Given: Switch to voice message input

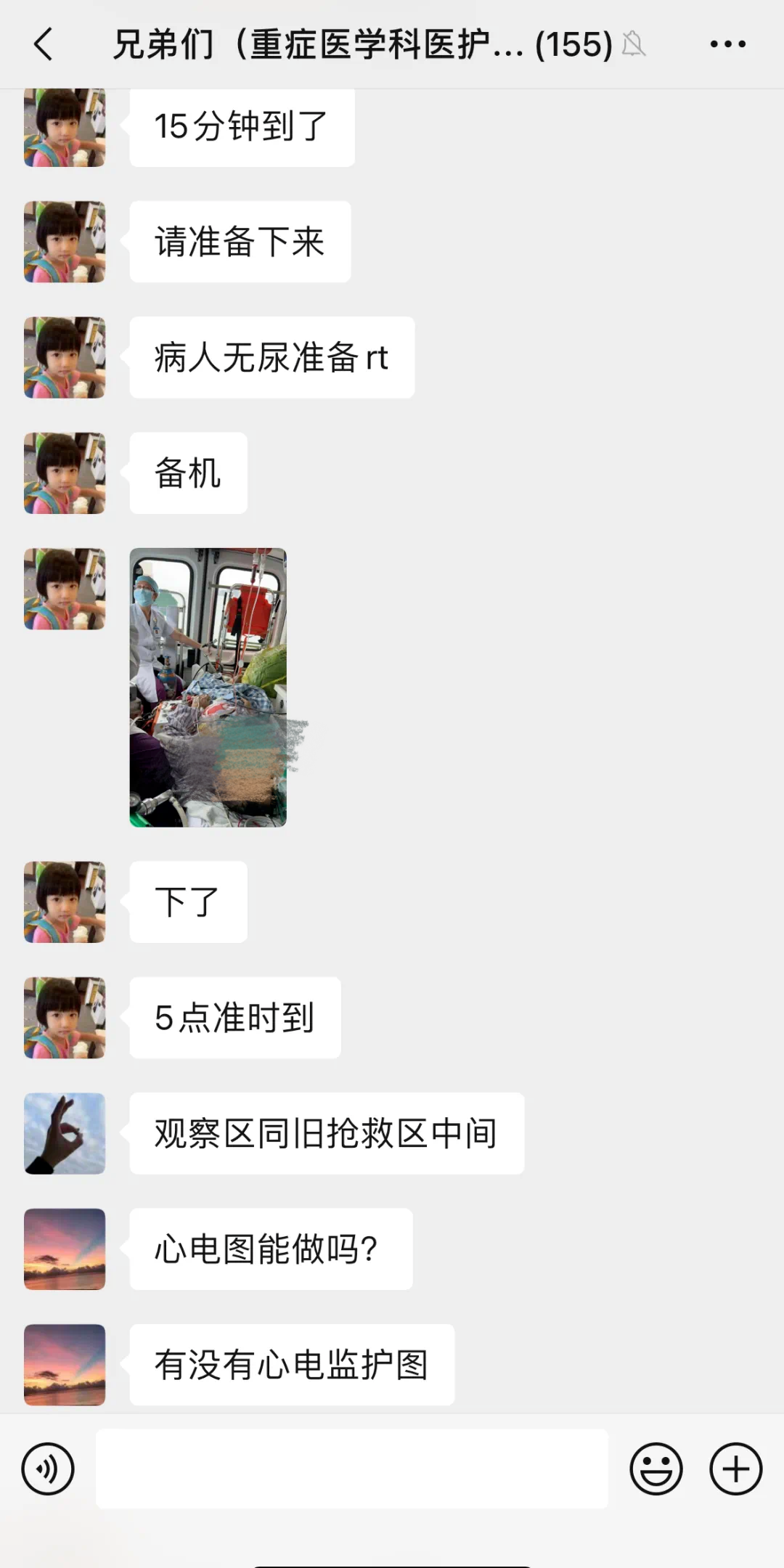Looking at the screenshot, I should (48, 1469).
